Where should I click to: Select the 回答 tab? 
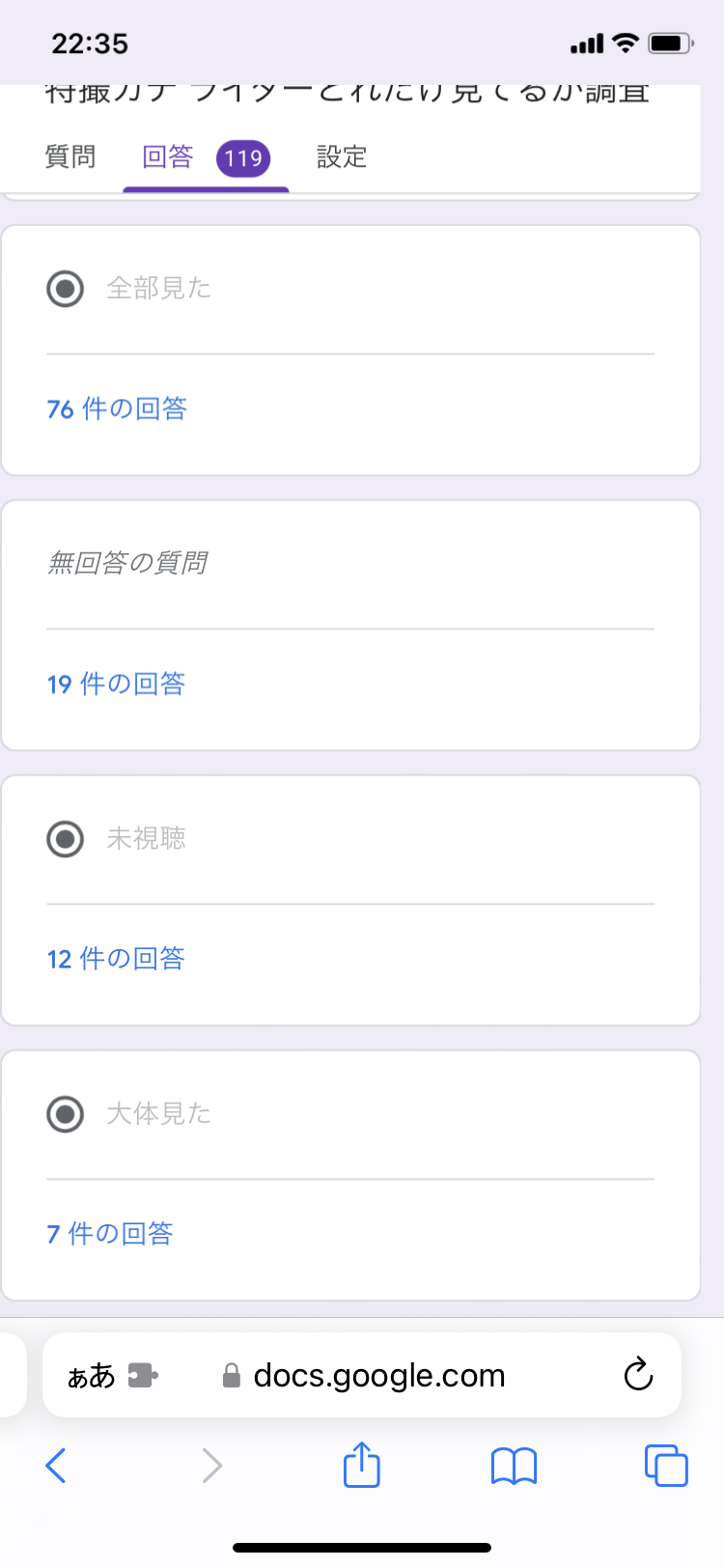(x=168, y=156)
